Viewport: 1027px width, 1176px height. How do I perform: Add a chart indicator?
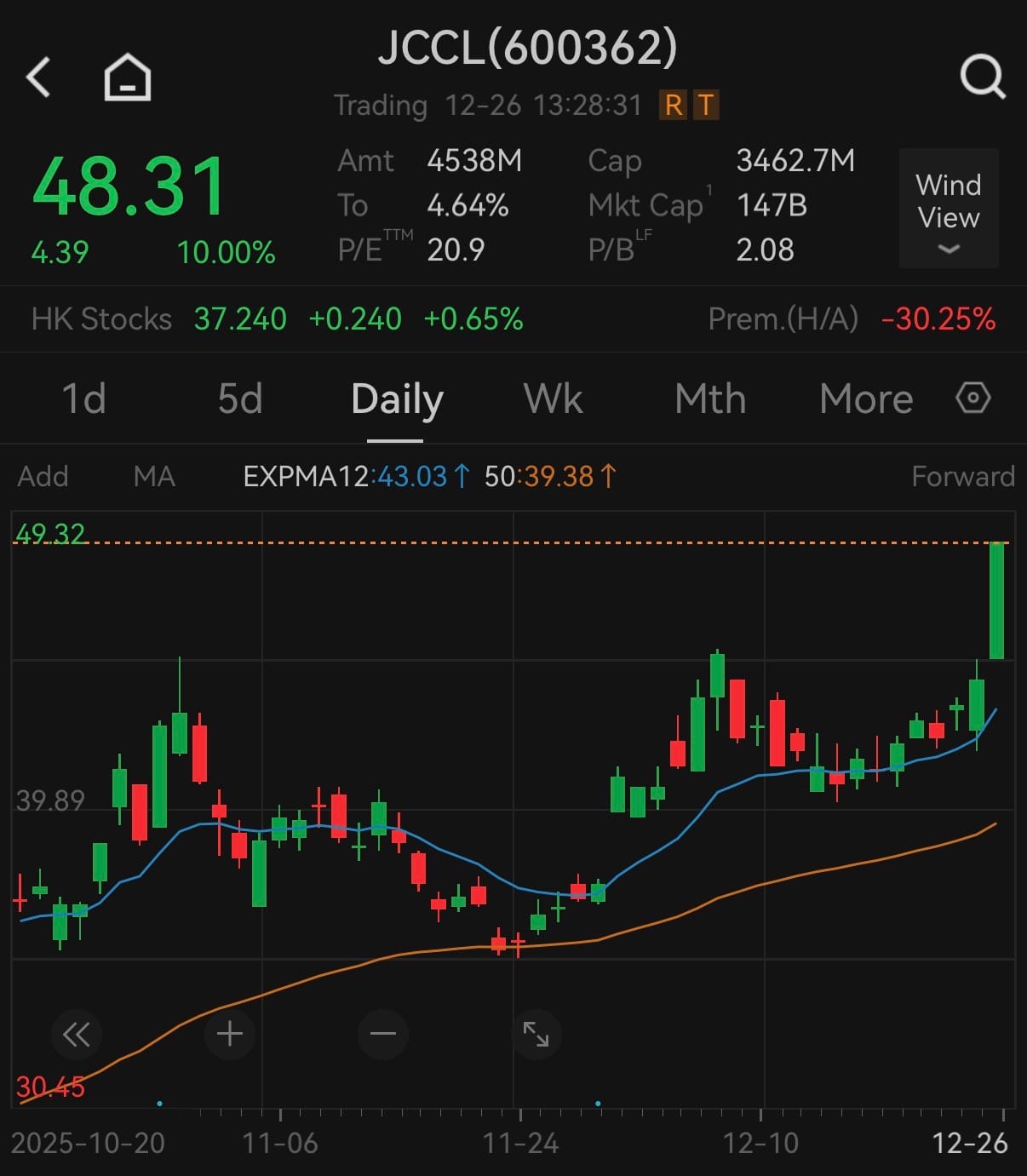[x=43, y=476]
